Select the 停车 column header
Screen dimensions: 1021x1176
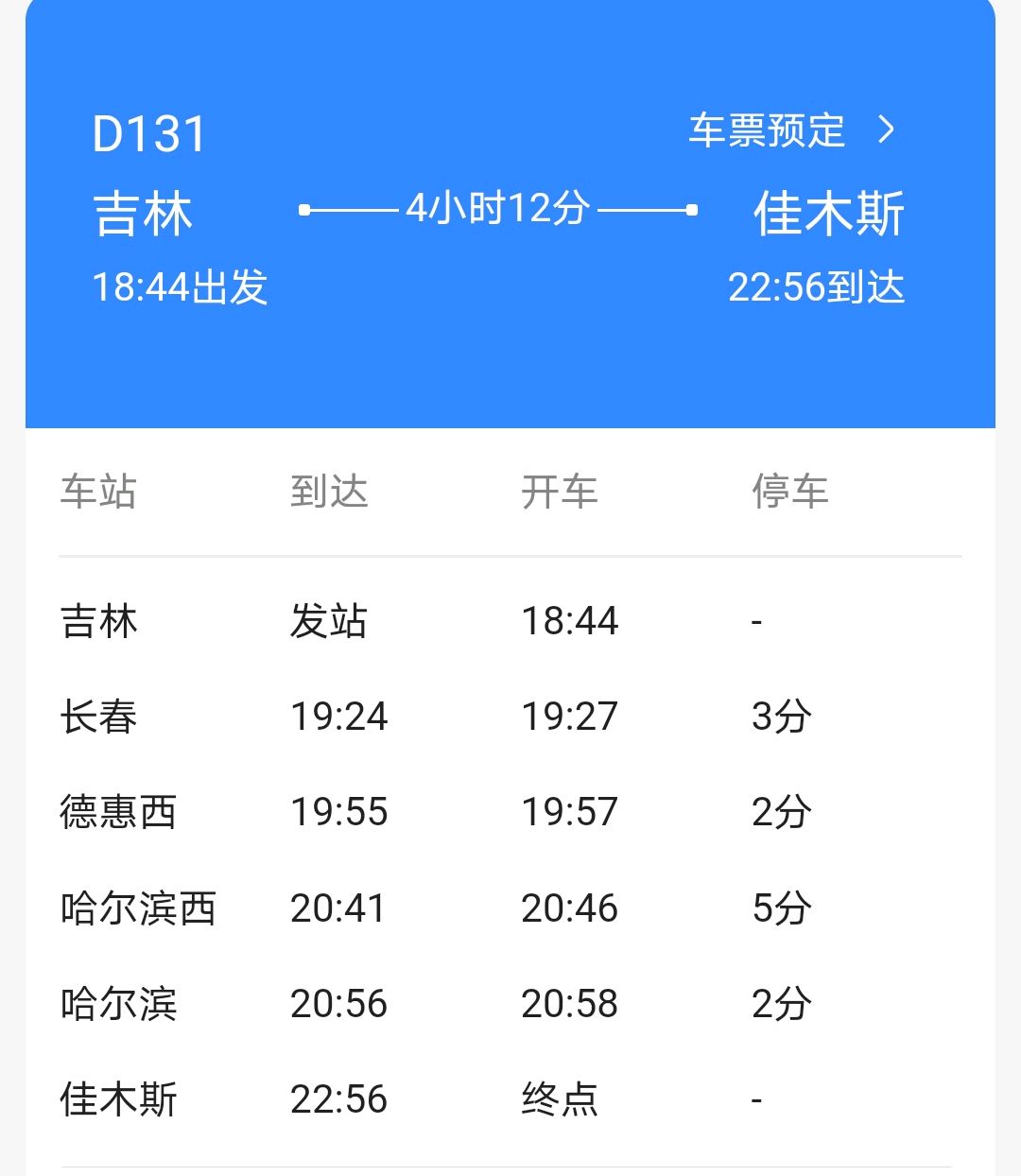791,490
